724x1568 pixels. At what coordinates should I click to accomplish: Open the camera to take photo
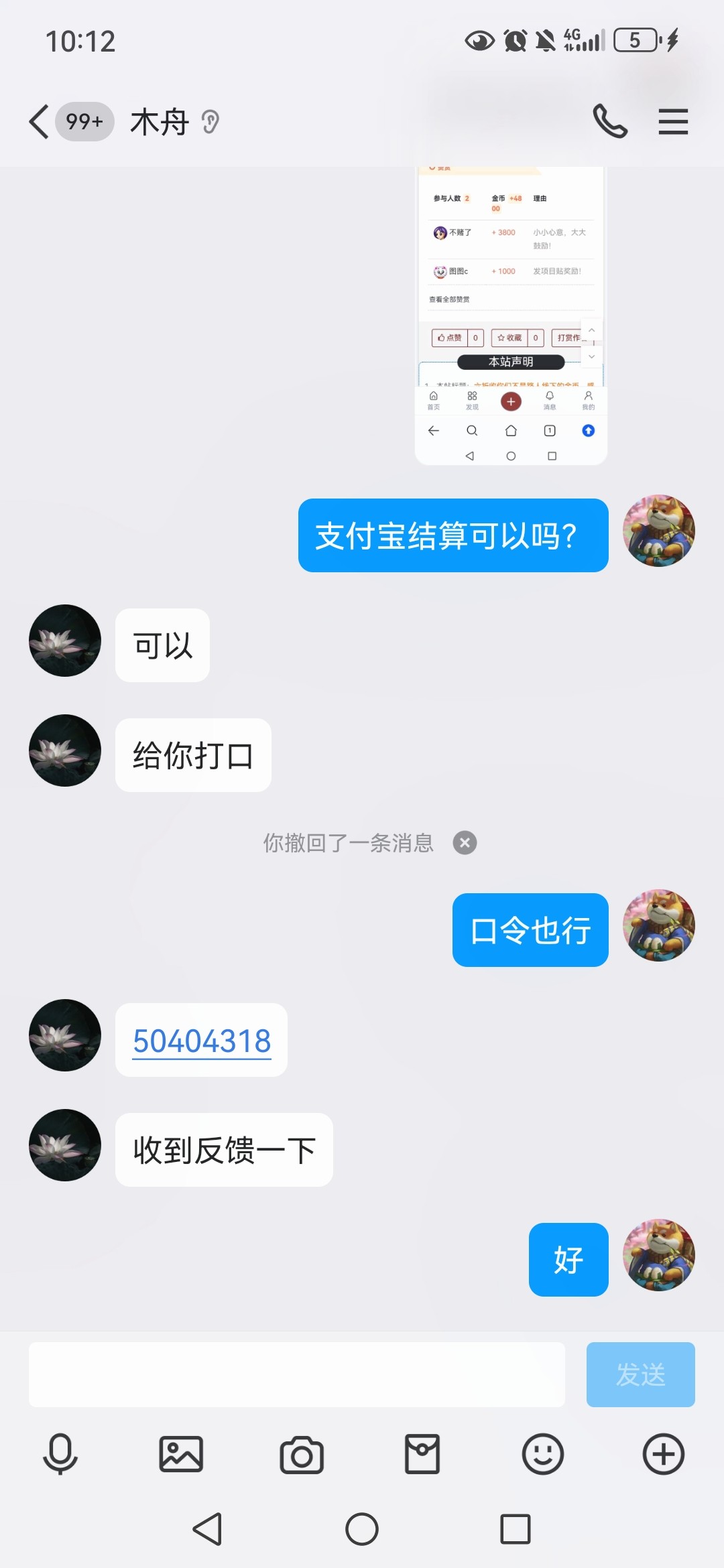(x=302, y=1455)
